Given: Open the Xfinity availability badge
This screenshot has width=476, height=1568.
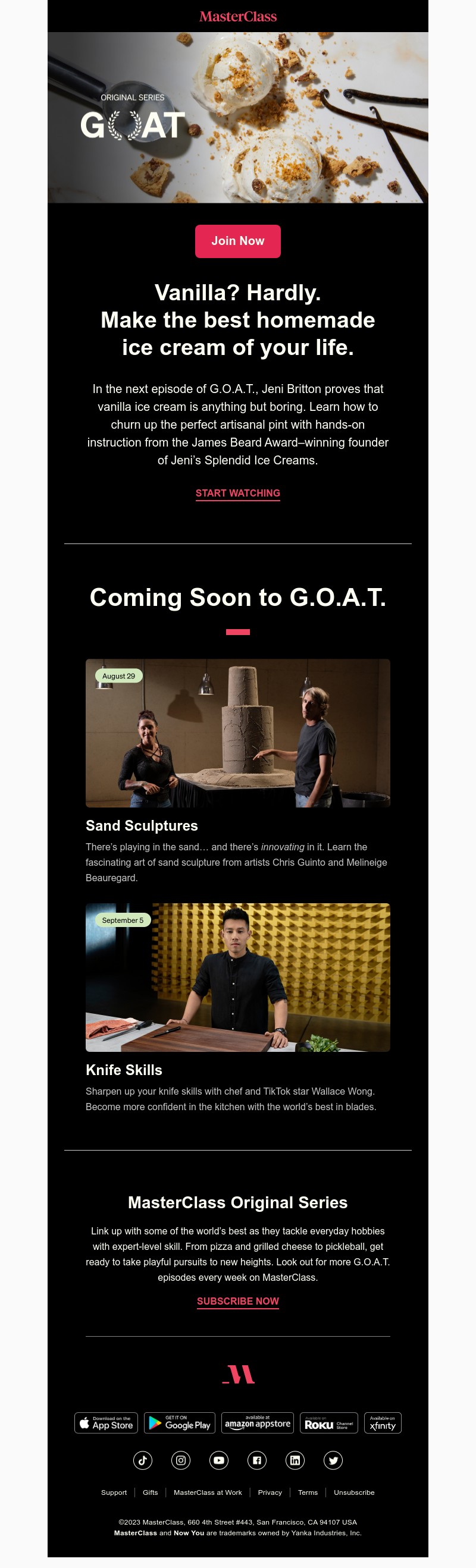Looking at the screenshot, I should (x=382, y=1423).
